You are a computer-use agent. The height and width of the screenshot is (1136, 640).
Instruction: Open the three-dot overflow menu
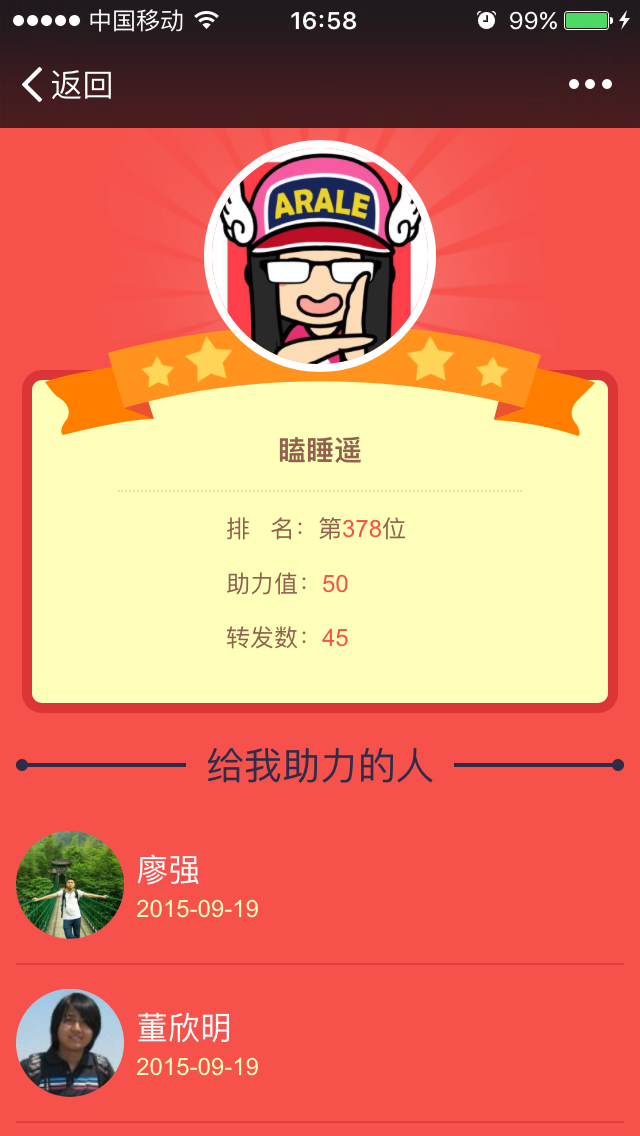tap(590, 85)
